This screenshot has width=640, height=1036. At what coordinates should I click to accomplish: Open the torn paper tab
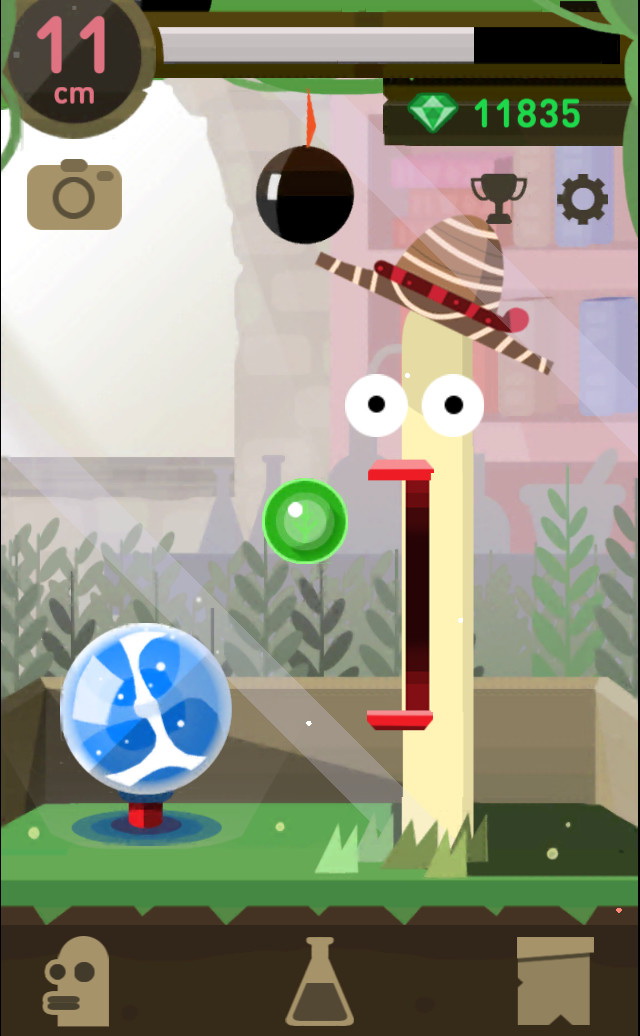555,978
